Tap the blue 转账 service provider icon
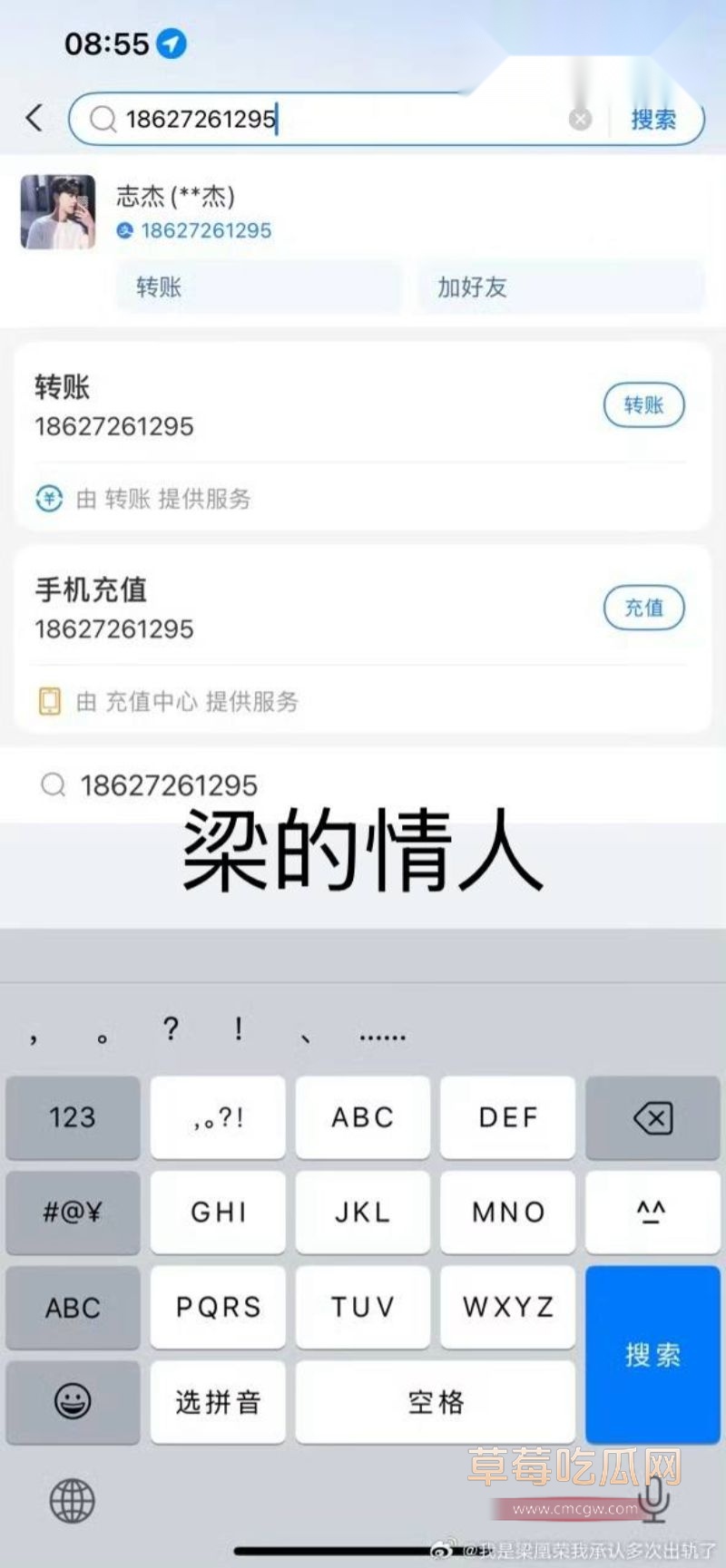 pos(47,499)
